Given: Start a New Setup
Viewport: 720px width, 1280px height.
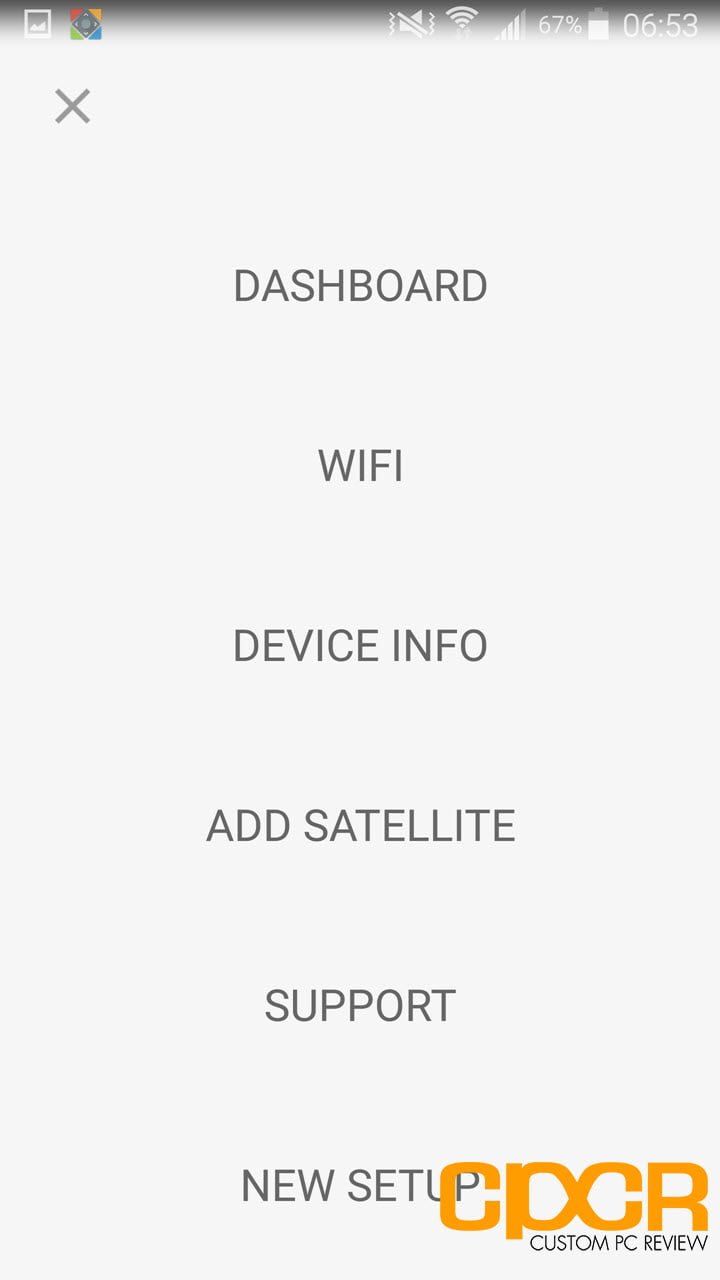Looking at the screenshot, I should [x=360, y=1186].
